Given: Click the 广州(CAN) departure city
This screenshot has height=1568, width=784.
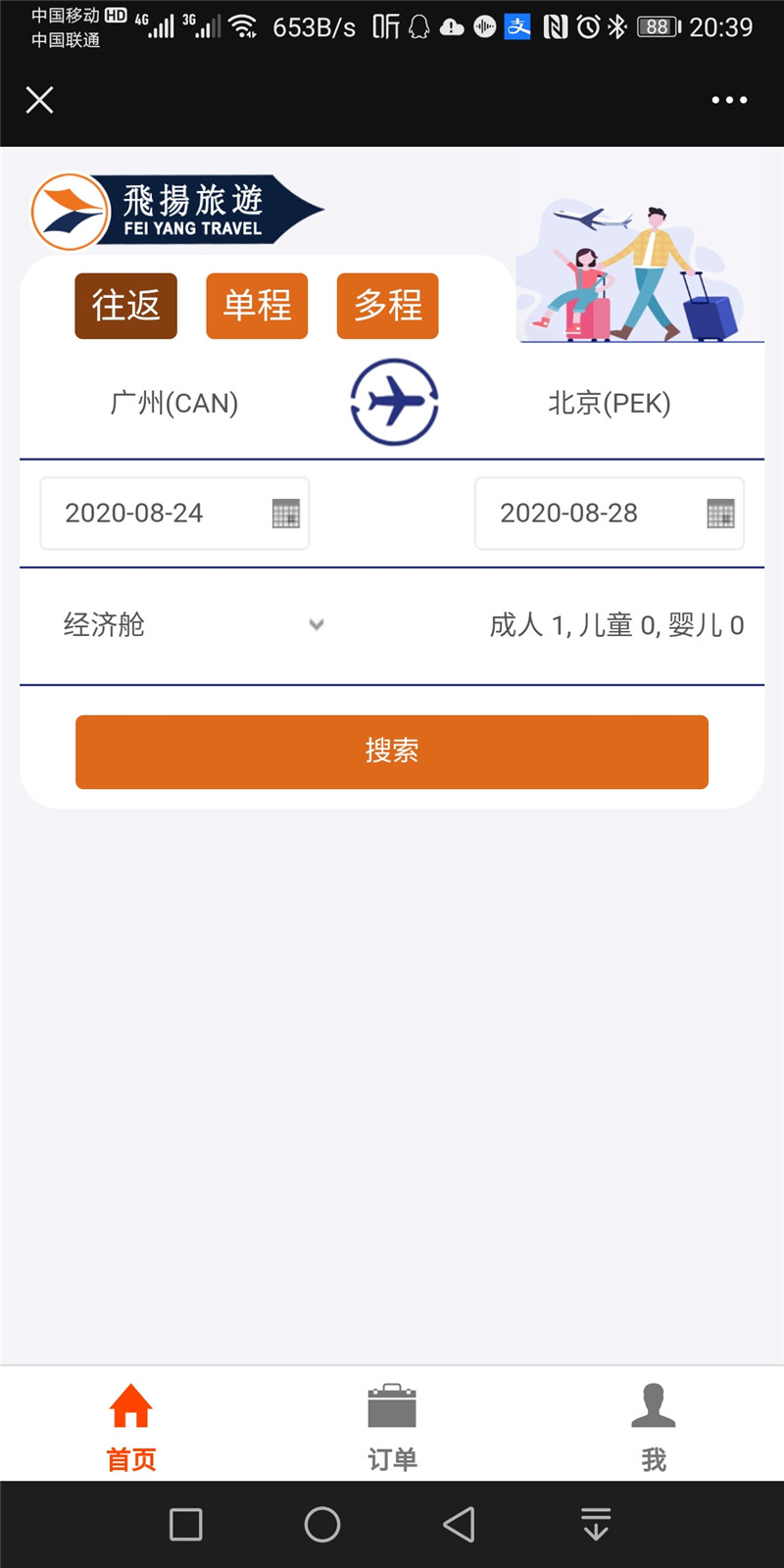Looking at the screenshot, I should [176, 402].
